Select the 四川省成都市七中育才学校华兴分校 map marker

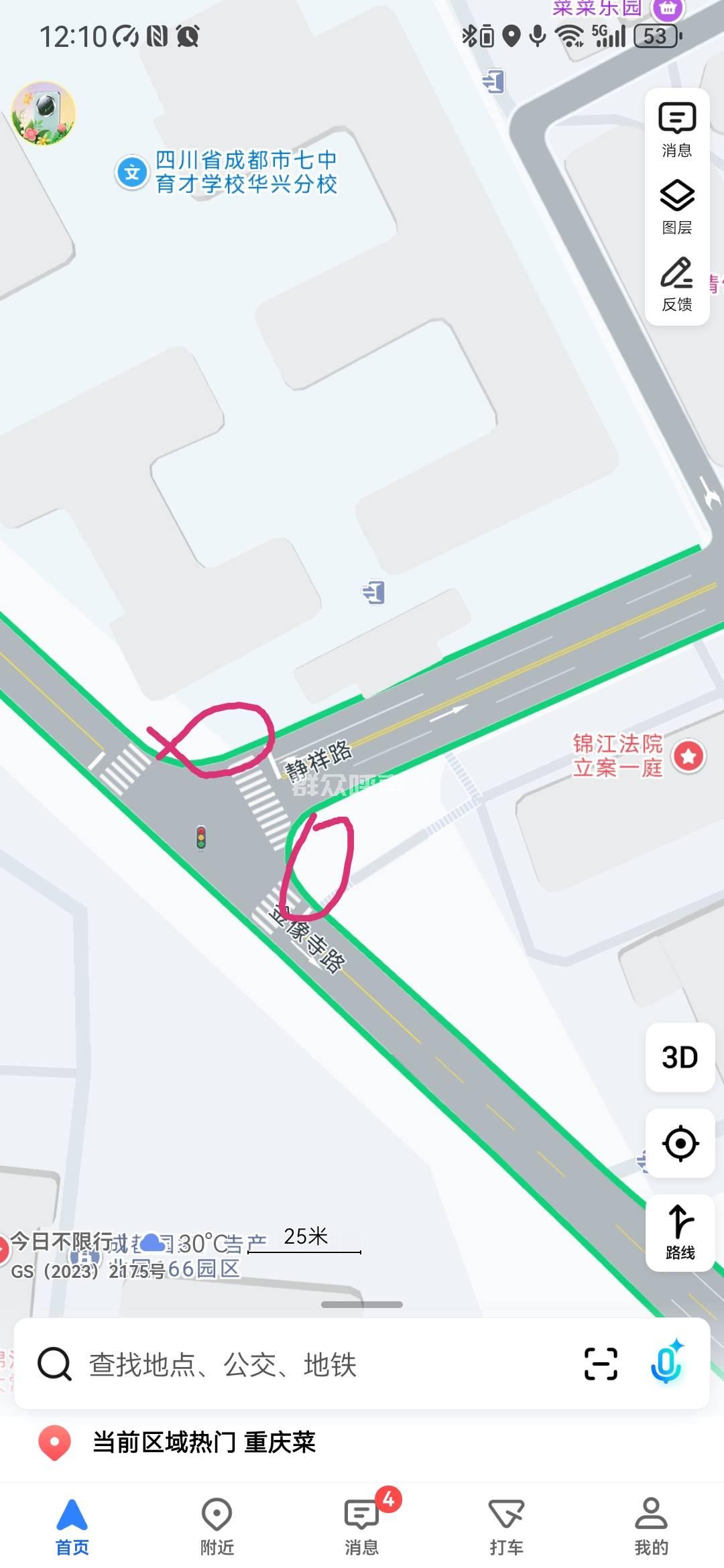click(x=133, y=173)
